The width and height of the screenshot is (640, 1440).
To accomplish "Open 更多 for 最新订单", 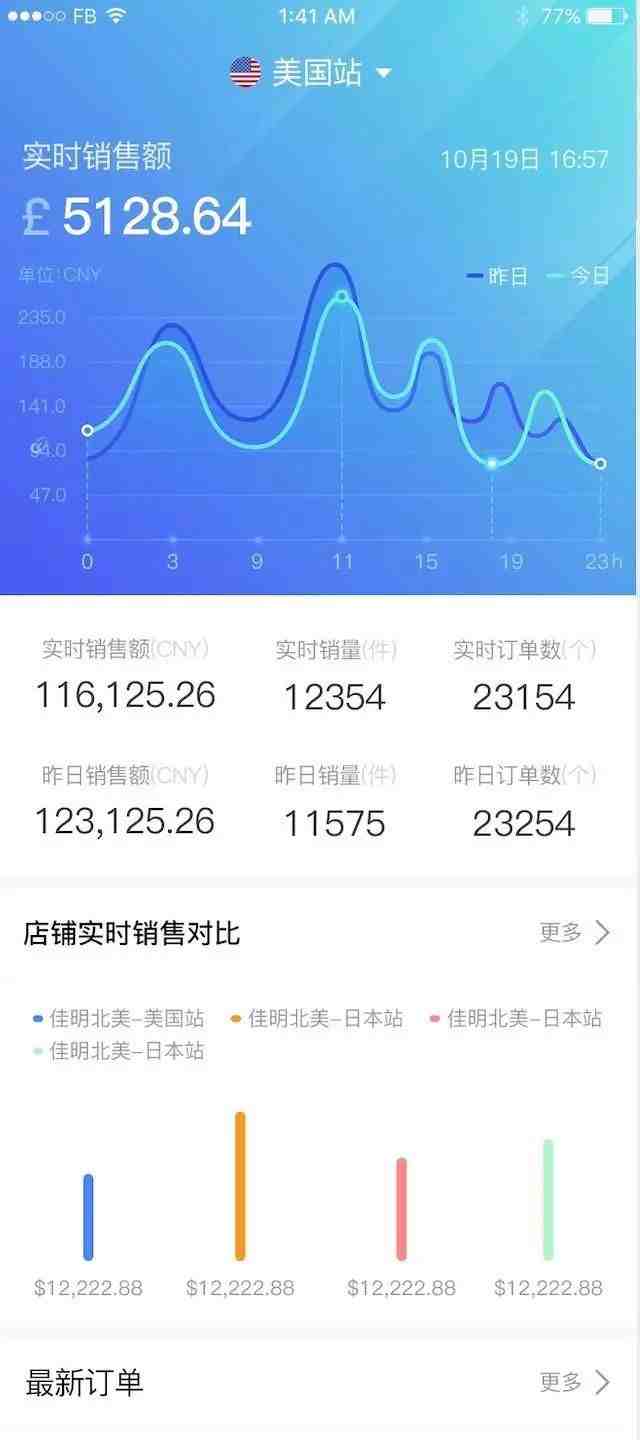I will coord(575,1382).
